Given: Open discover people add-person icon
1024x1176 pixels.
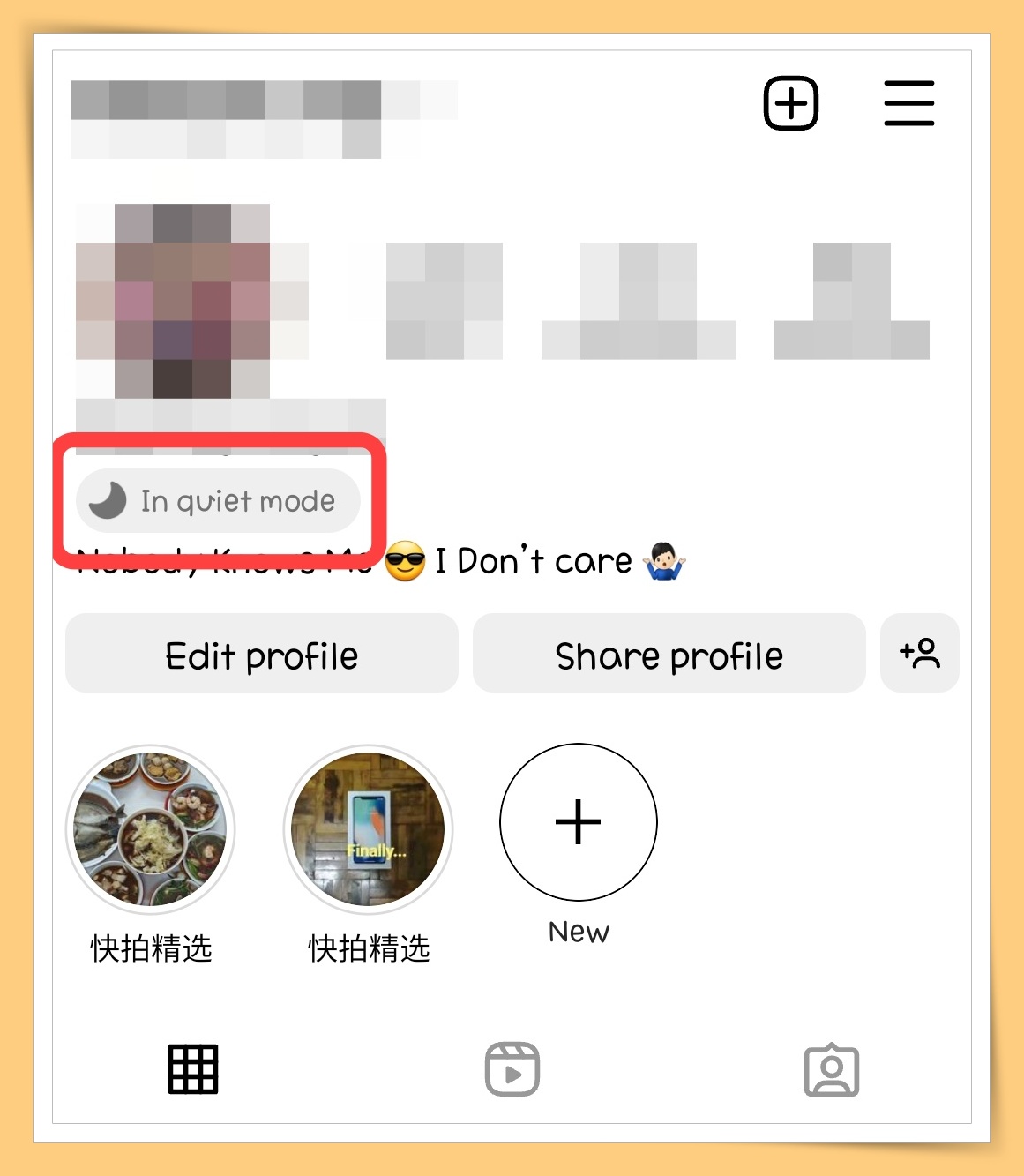Looking at the screenshot, I should tap(919, 654).
